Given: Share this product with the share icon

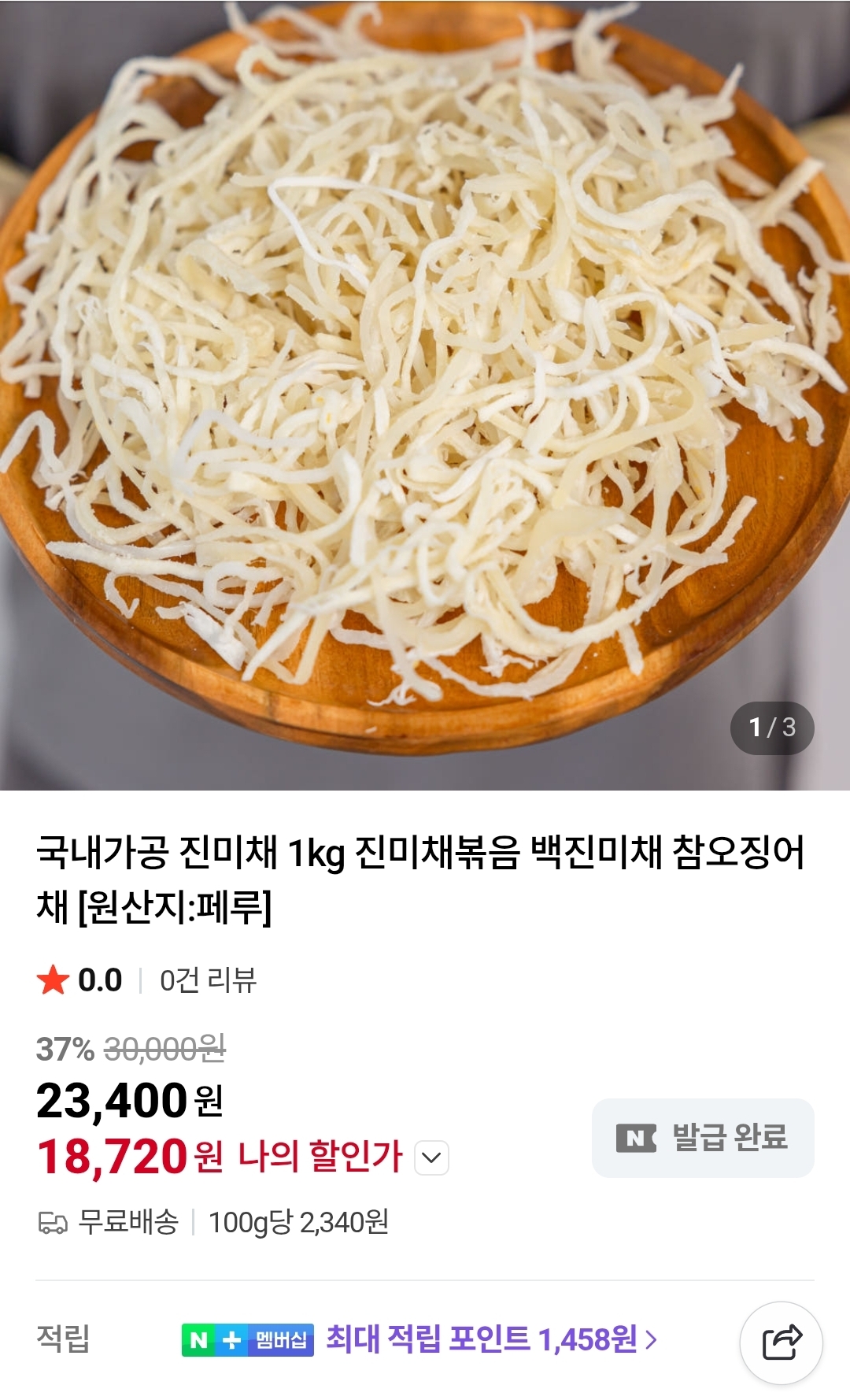Looking at the screenshot, I should pos(781,1343).
